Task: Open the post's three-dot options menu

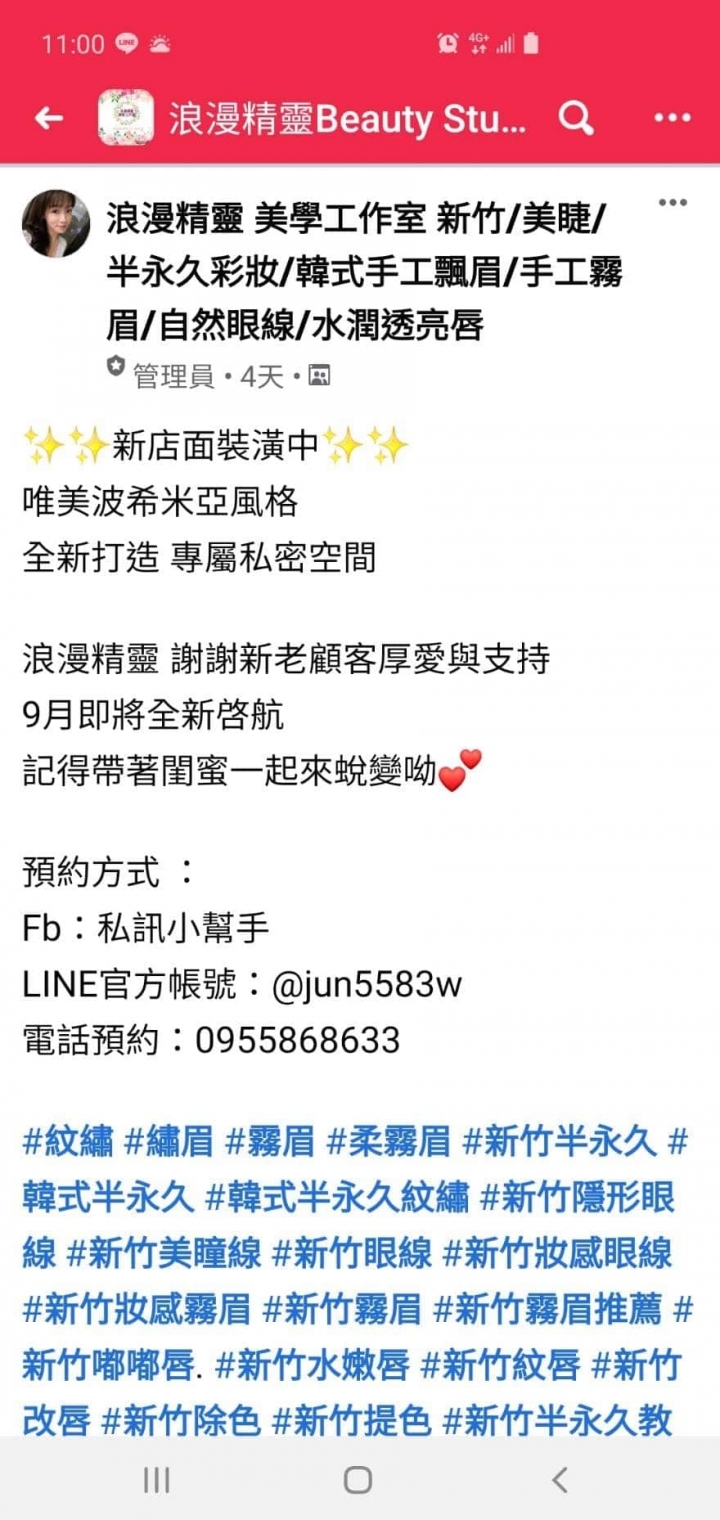Action: point(672,203)
